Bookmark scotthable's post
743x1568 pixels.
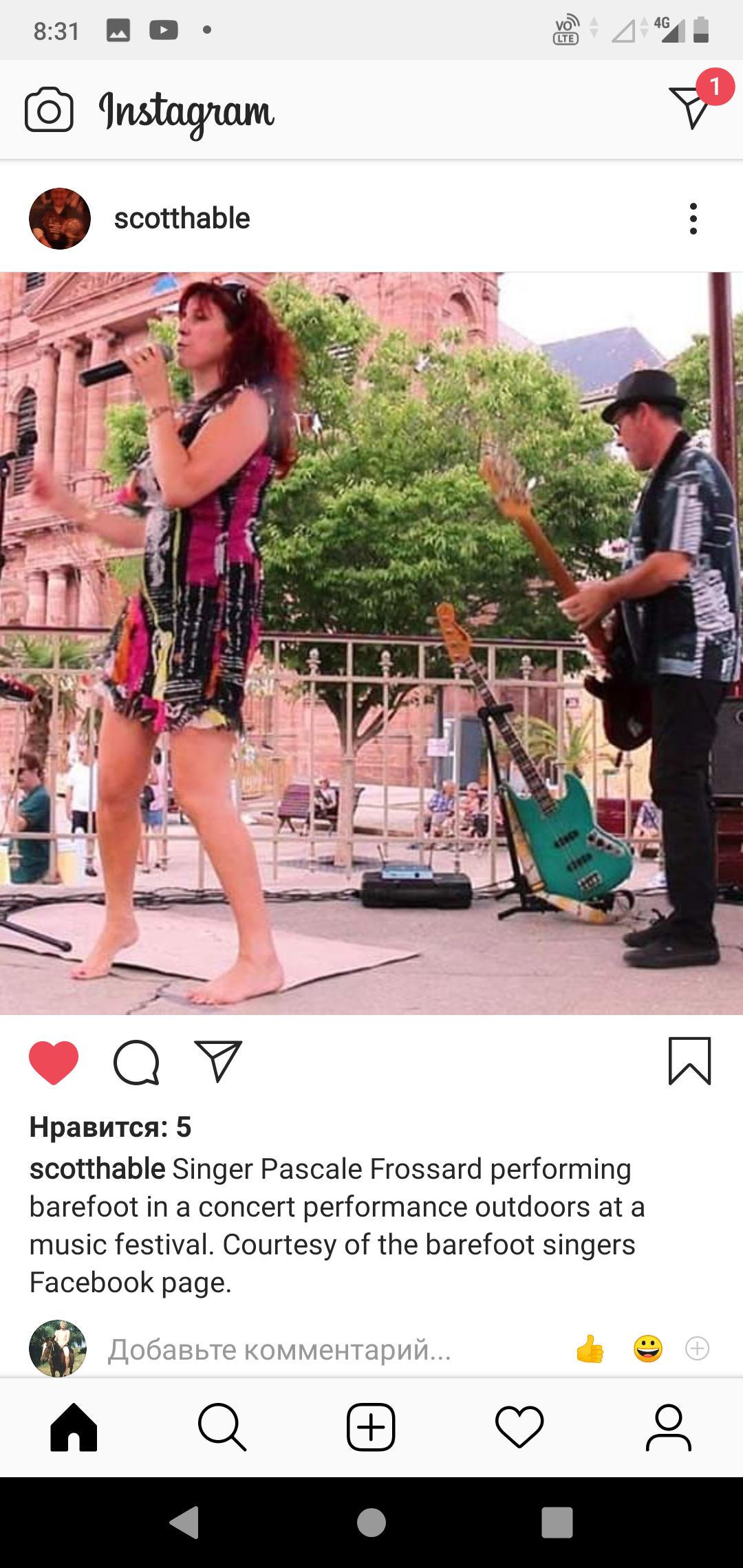(x=689, y=1061)
